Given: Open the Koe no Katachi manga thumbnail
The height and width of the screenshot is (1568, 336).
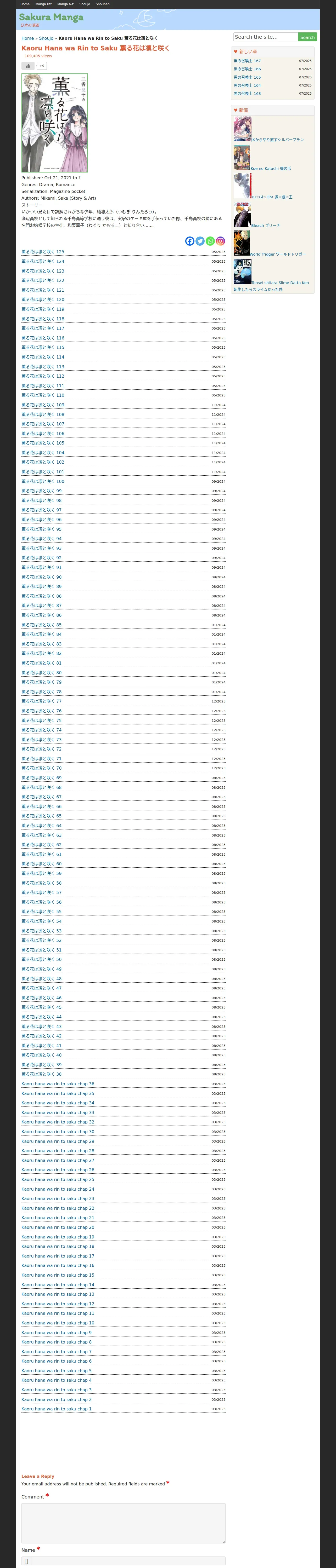Looking at the screenshot, I should click(242, 158).
